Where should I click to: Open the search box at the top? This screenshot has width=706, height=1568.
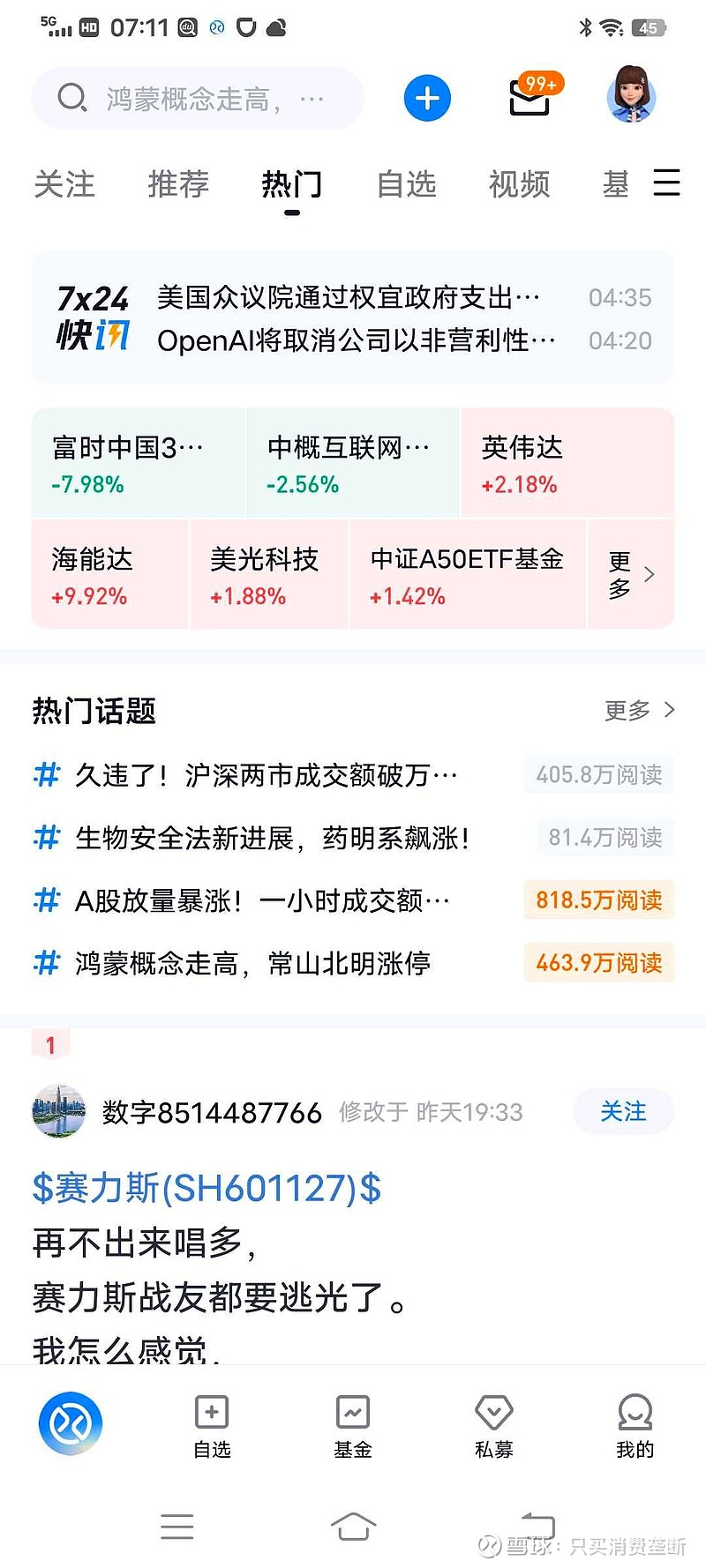[198, 98]
